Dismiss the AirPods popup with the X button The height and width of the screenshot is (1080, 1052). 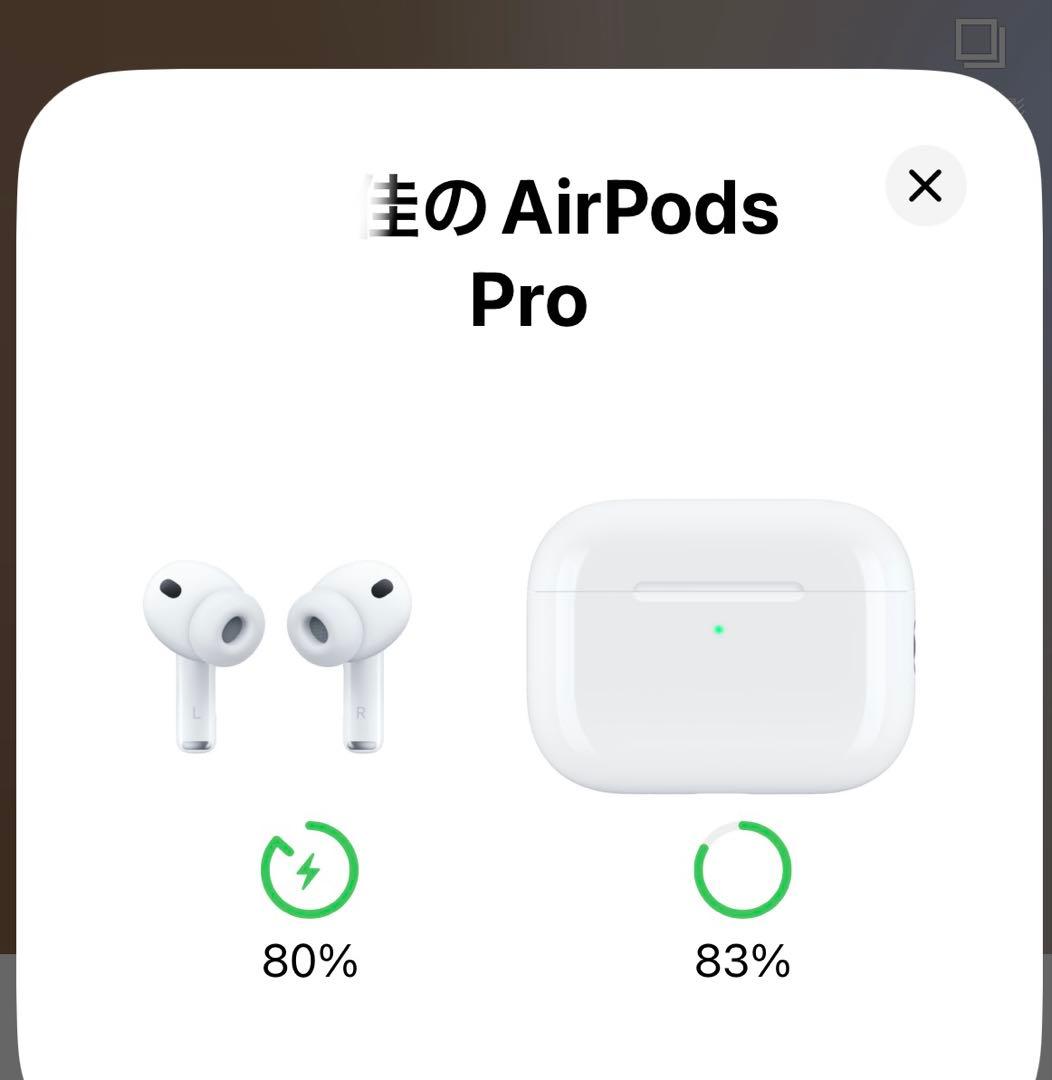click(x=923, y=185)
